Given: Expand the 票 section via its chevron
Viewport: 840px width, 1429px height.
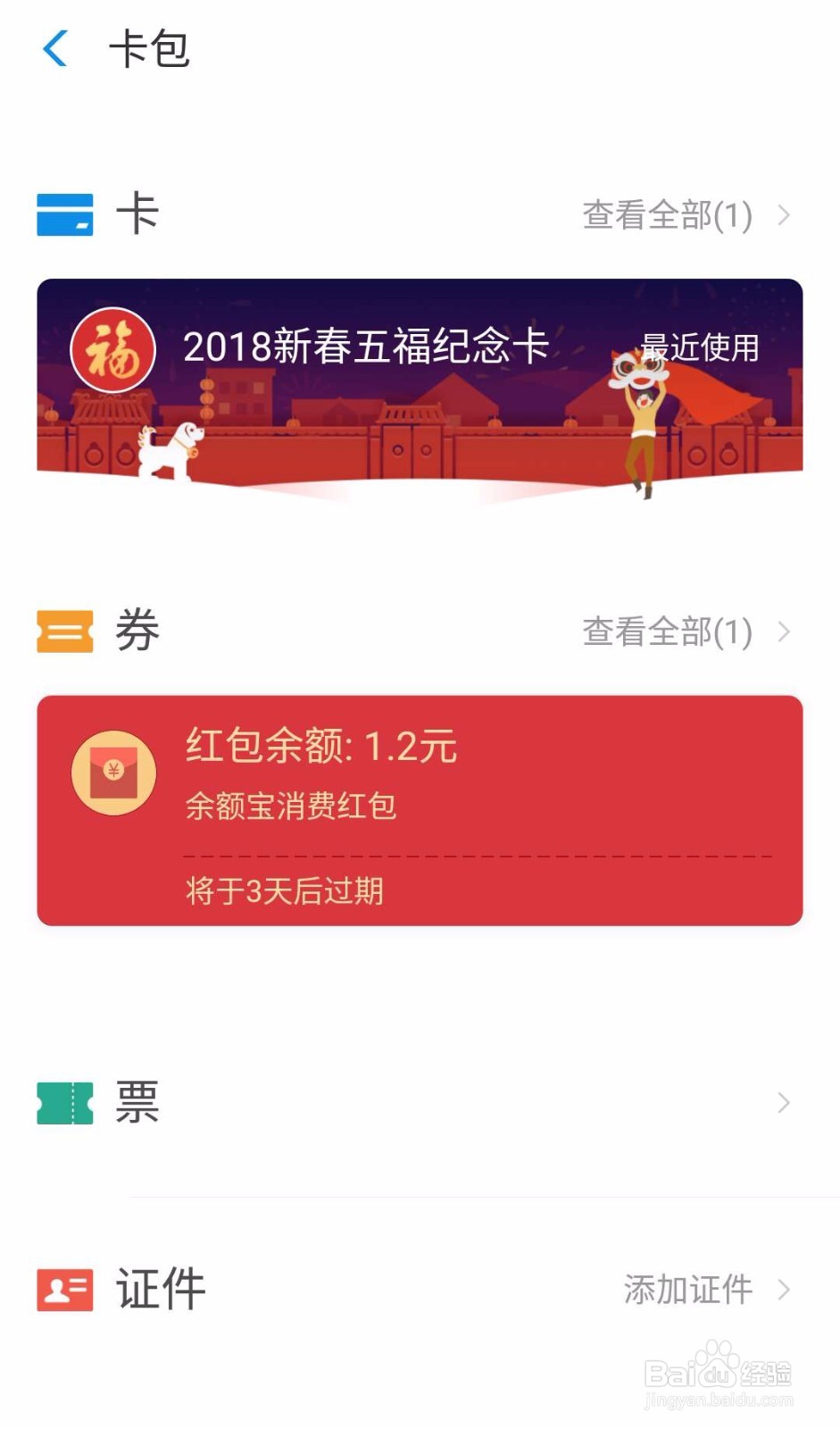Looking at the screenshot, I should point(783,1103).
